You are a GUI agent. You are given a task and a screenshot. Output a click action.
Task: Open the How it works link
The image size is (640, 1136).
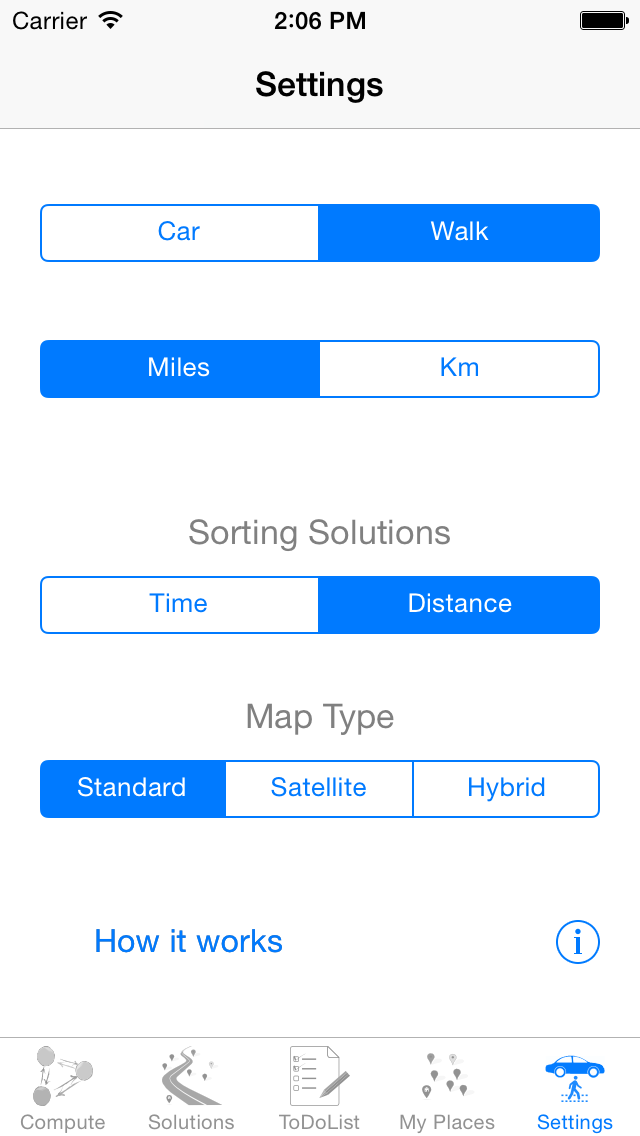point(188,941)
